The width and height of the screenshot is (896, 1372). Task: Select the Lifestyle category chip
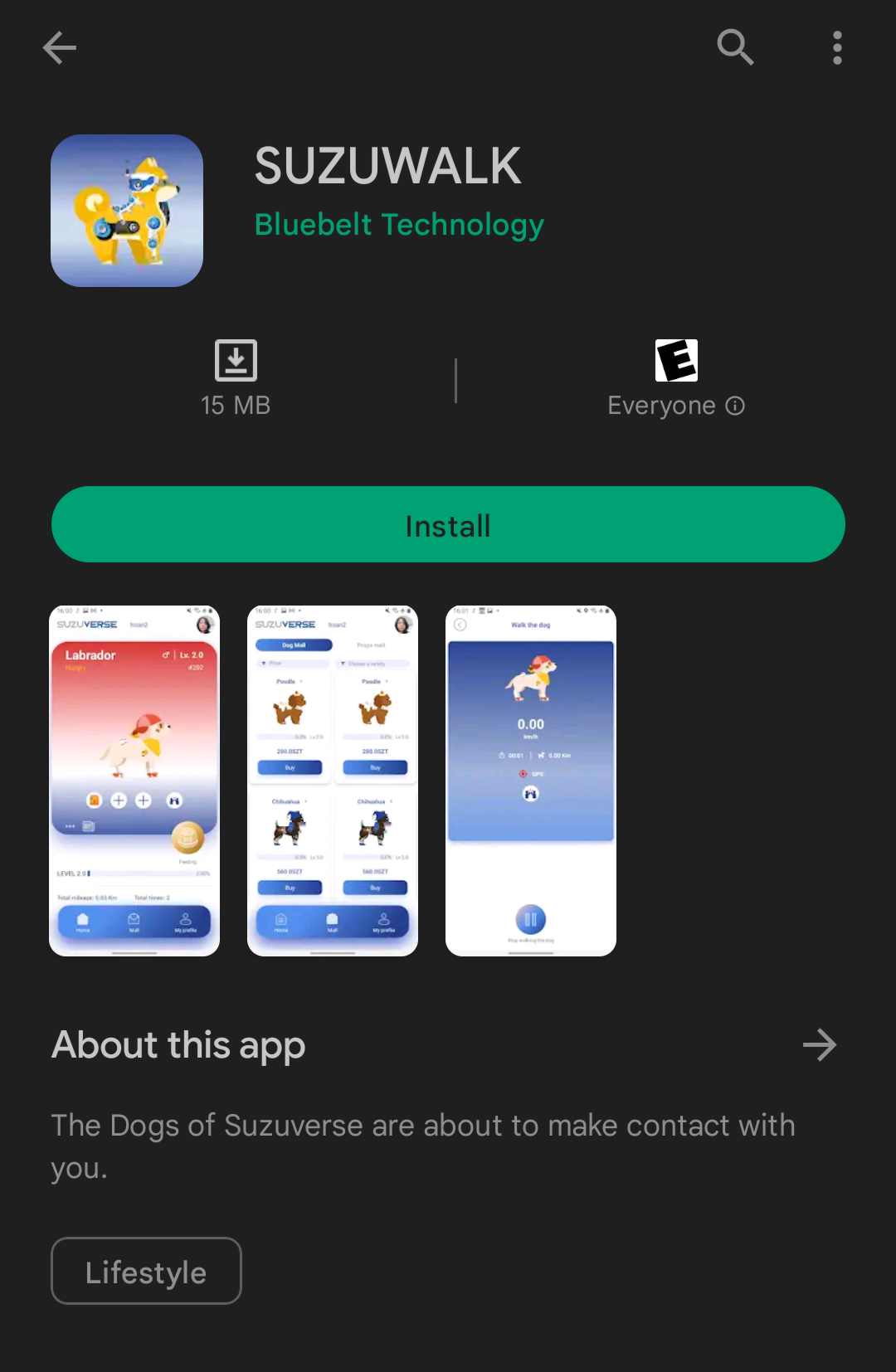click(x=146, y=1272)
